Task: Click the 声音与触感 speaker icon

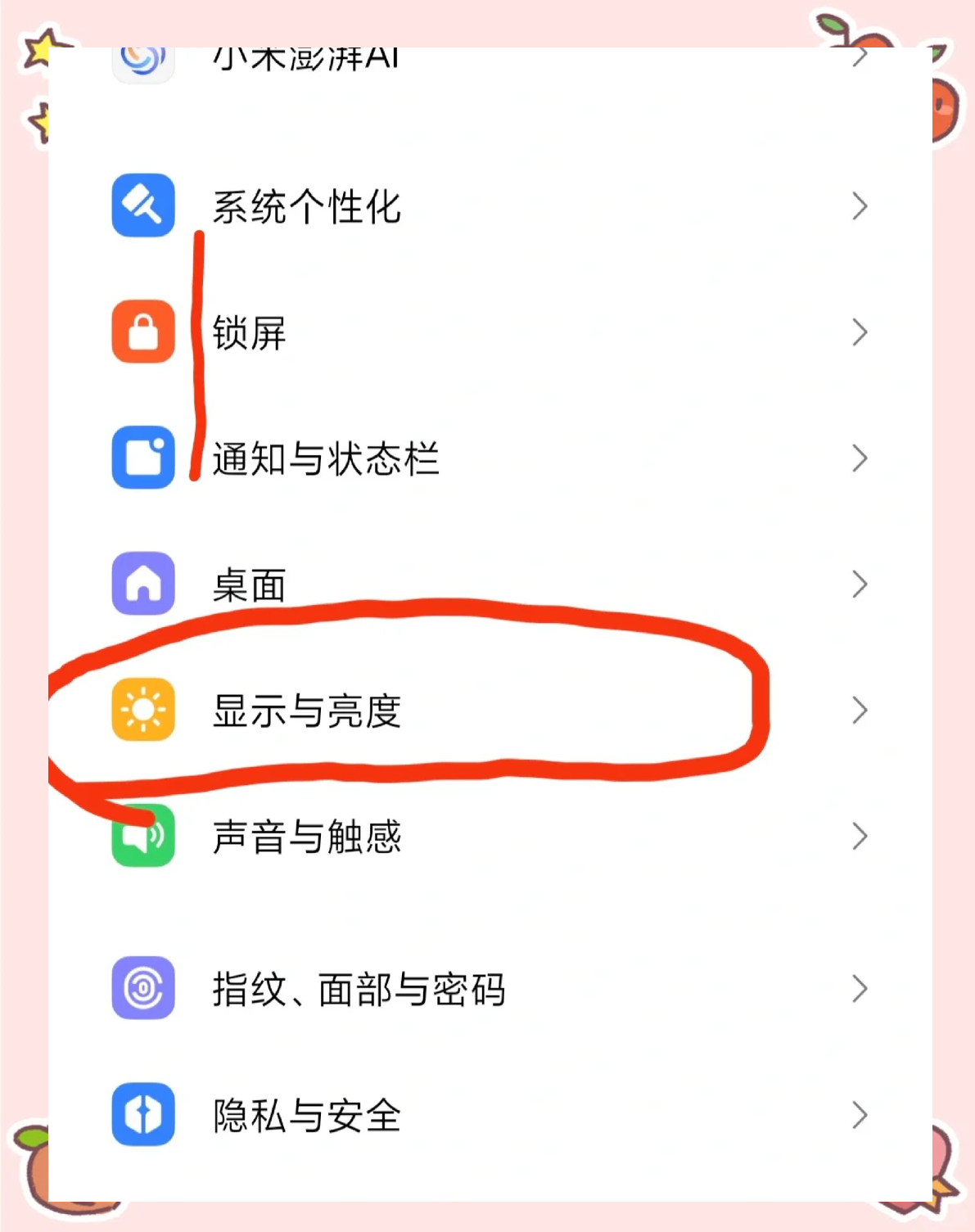Action: pos(142,835)
